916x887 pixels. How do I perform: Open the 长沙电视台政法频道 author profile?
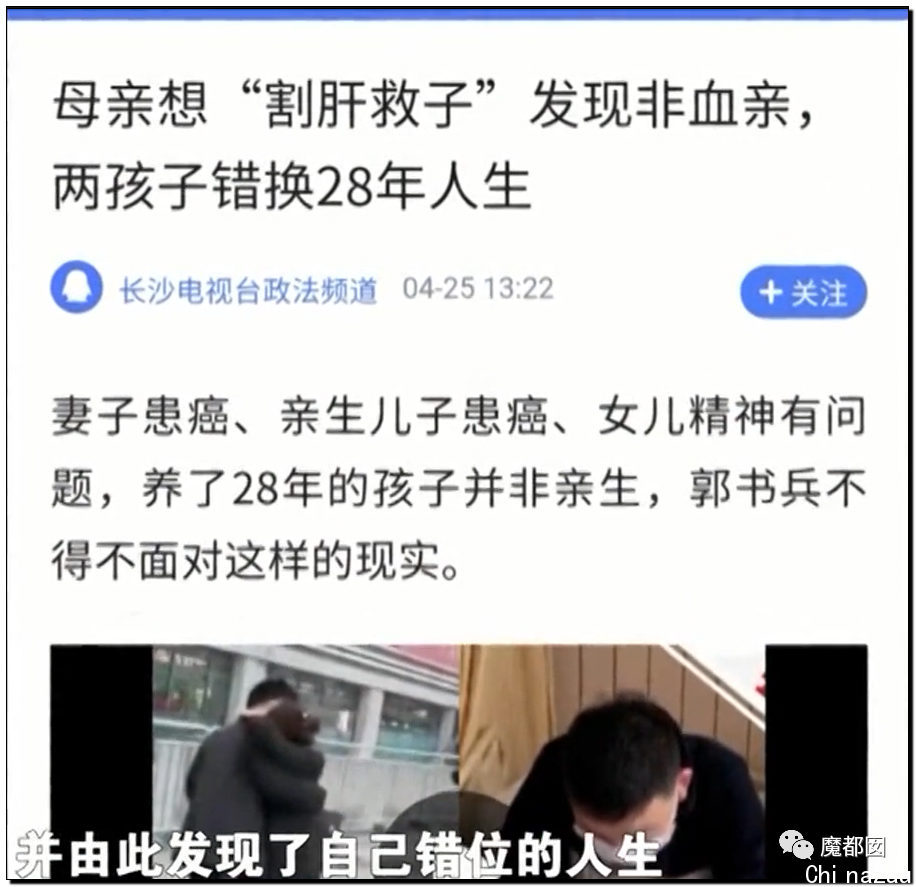247,291
